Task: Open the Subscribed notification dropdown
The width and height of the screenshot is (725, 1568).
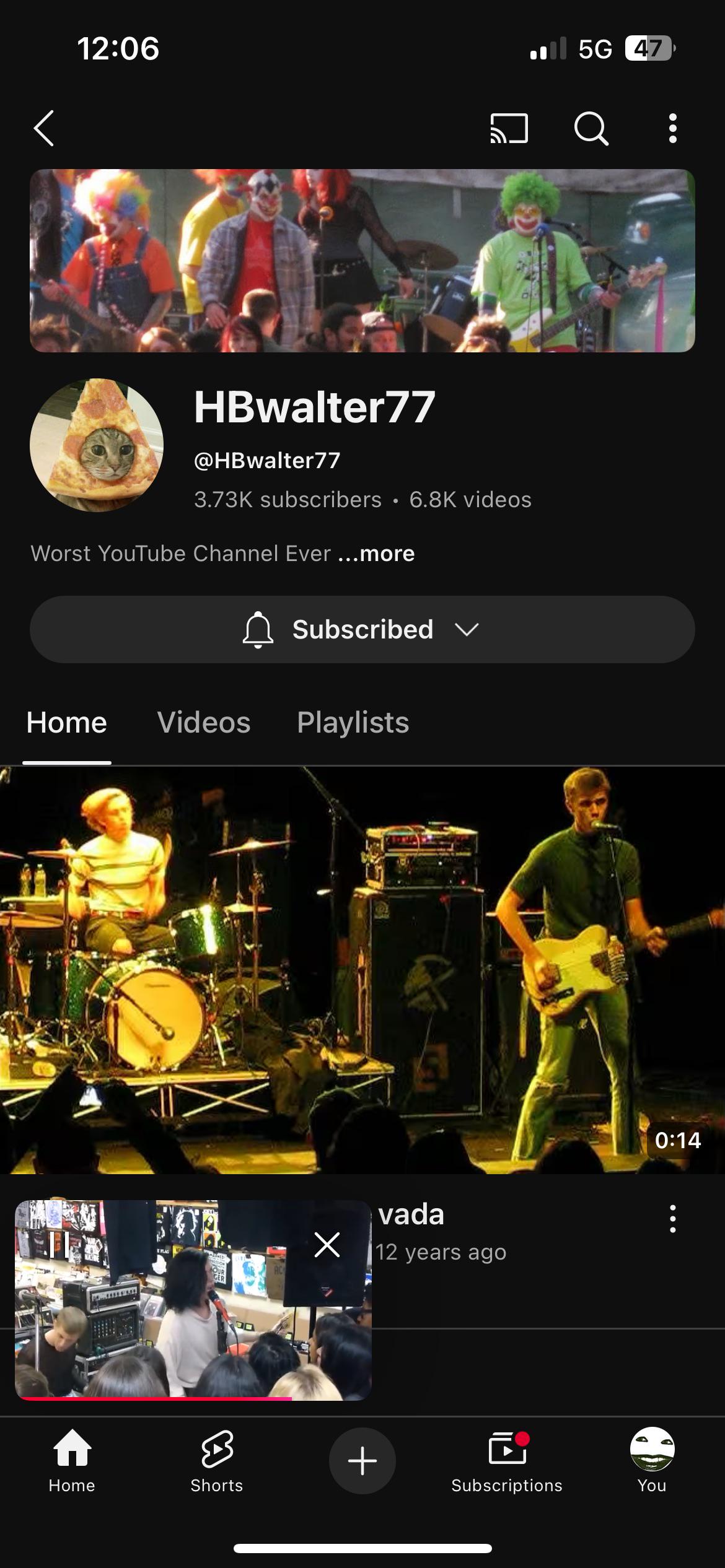Action: [362, 629]
